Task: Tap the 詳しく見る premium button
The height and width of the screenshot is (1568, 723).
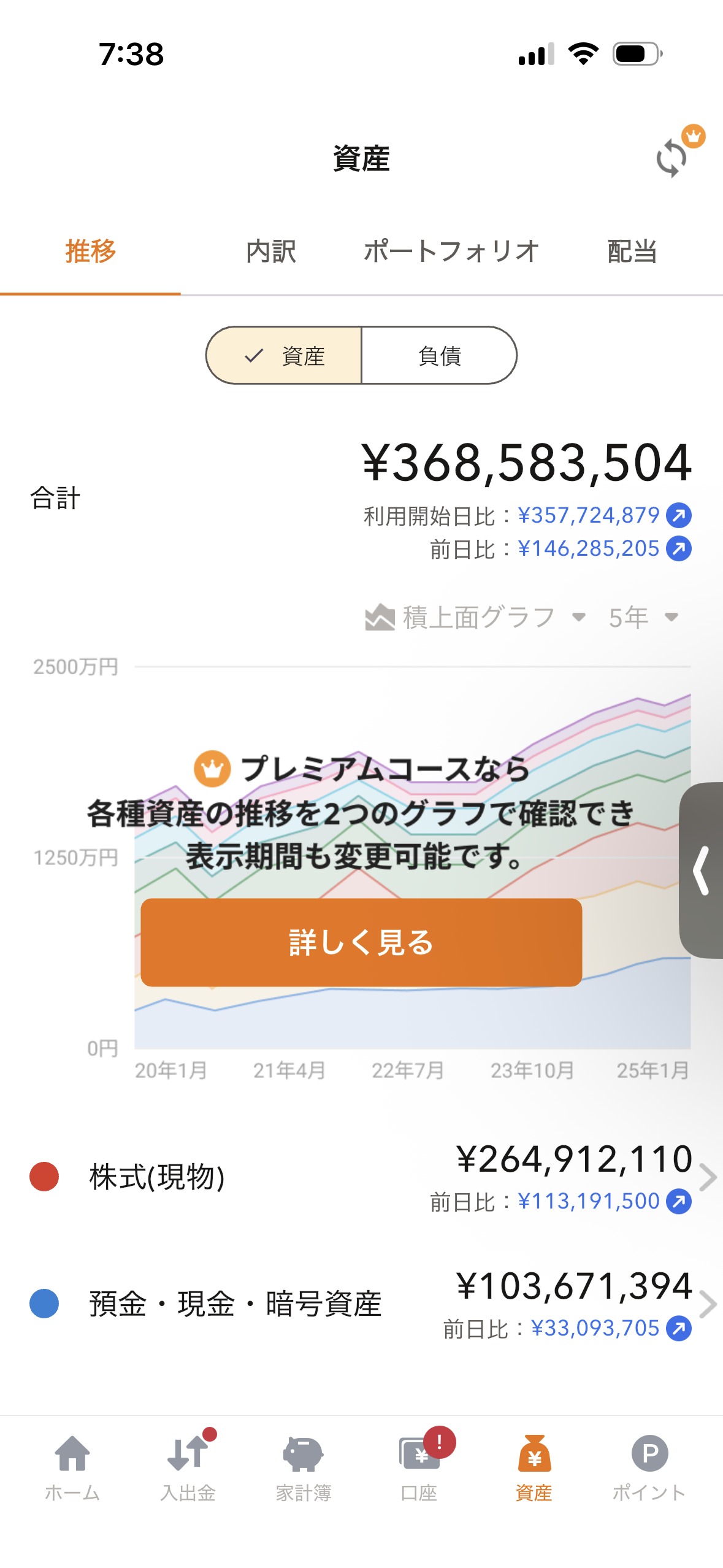Action: [x=361, y=942]
